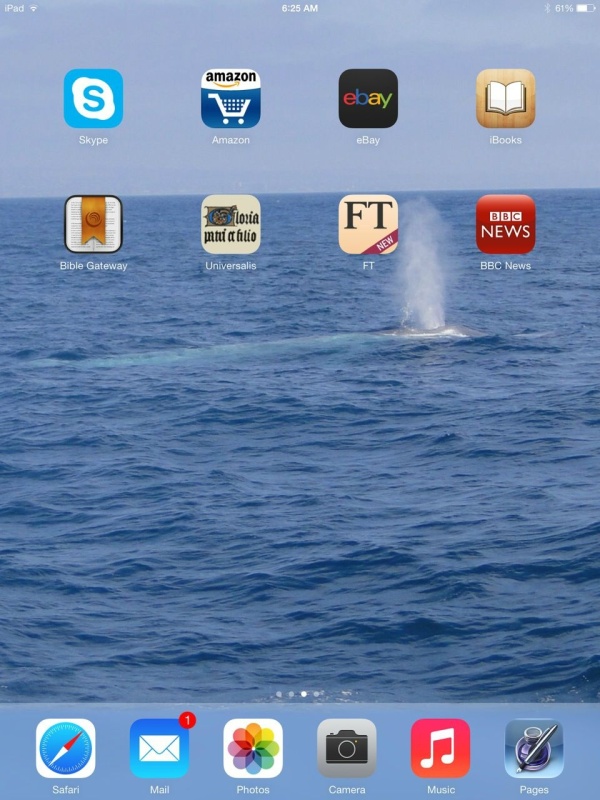Launch Pages from the dock
The height and width of the screenshot is (800, 600).
(x=534, y=748)
